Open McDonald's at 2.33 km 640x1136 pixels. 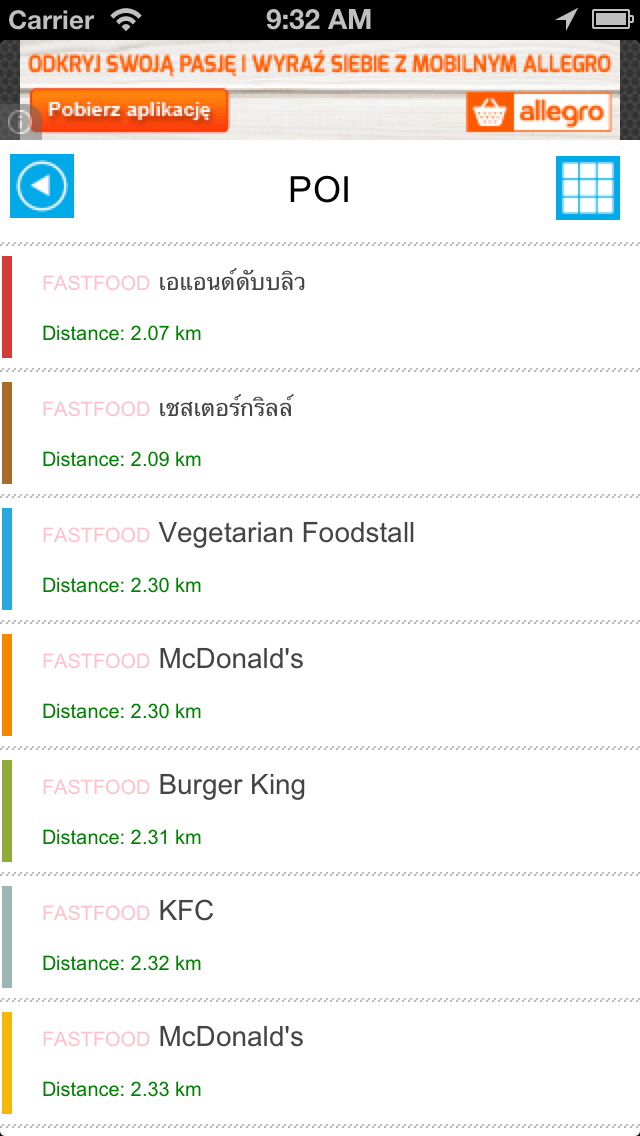[320, 1064]
